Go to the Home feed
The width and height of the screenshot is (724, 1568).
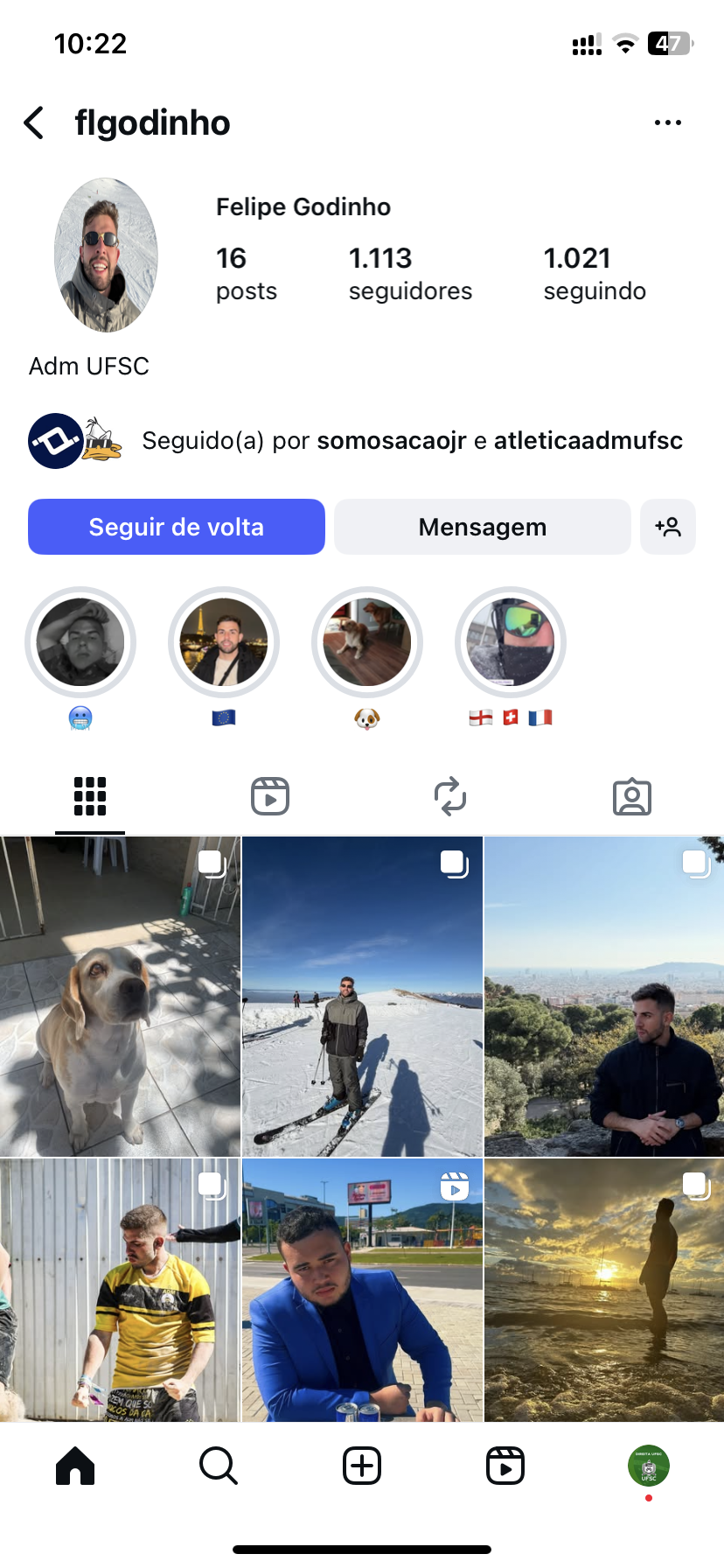click(75, 1466)
